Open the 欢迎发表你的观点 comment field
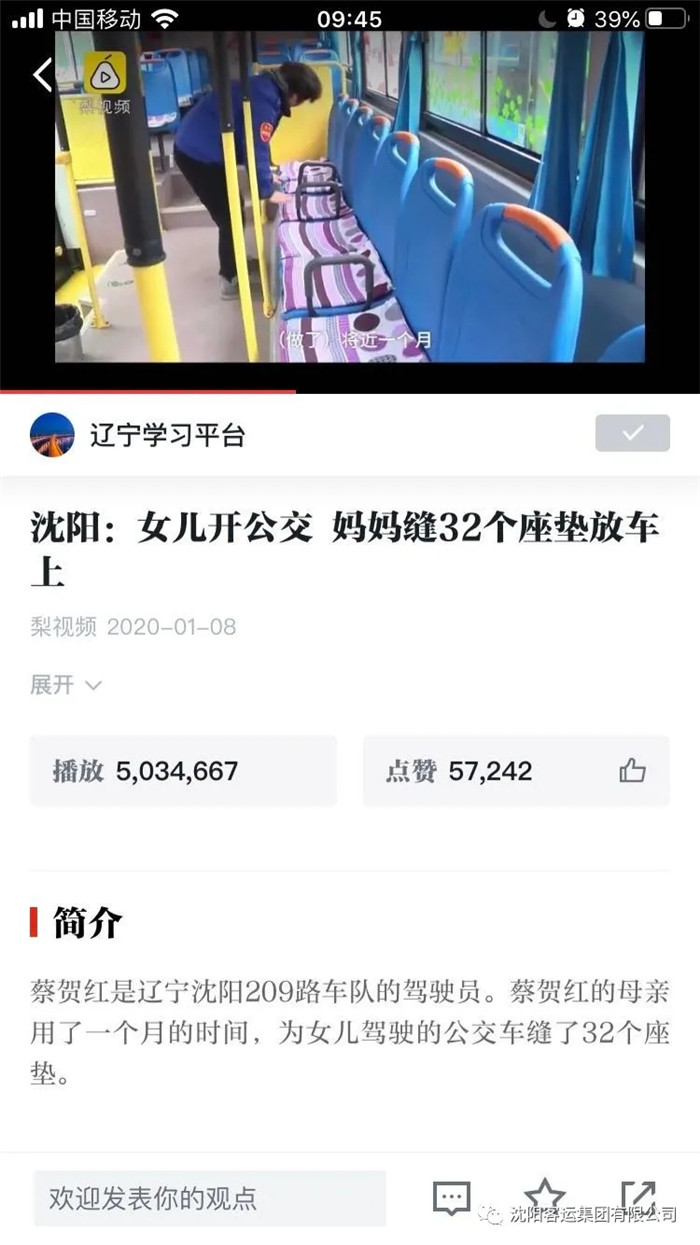This screenshot has width=700, height=1245. 210,1197
